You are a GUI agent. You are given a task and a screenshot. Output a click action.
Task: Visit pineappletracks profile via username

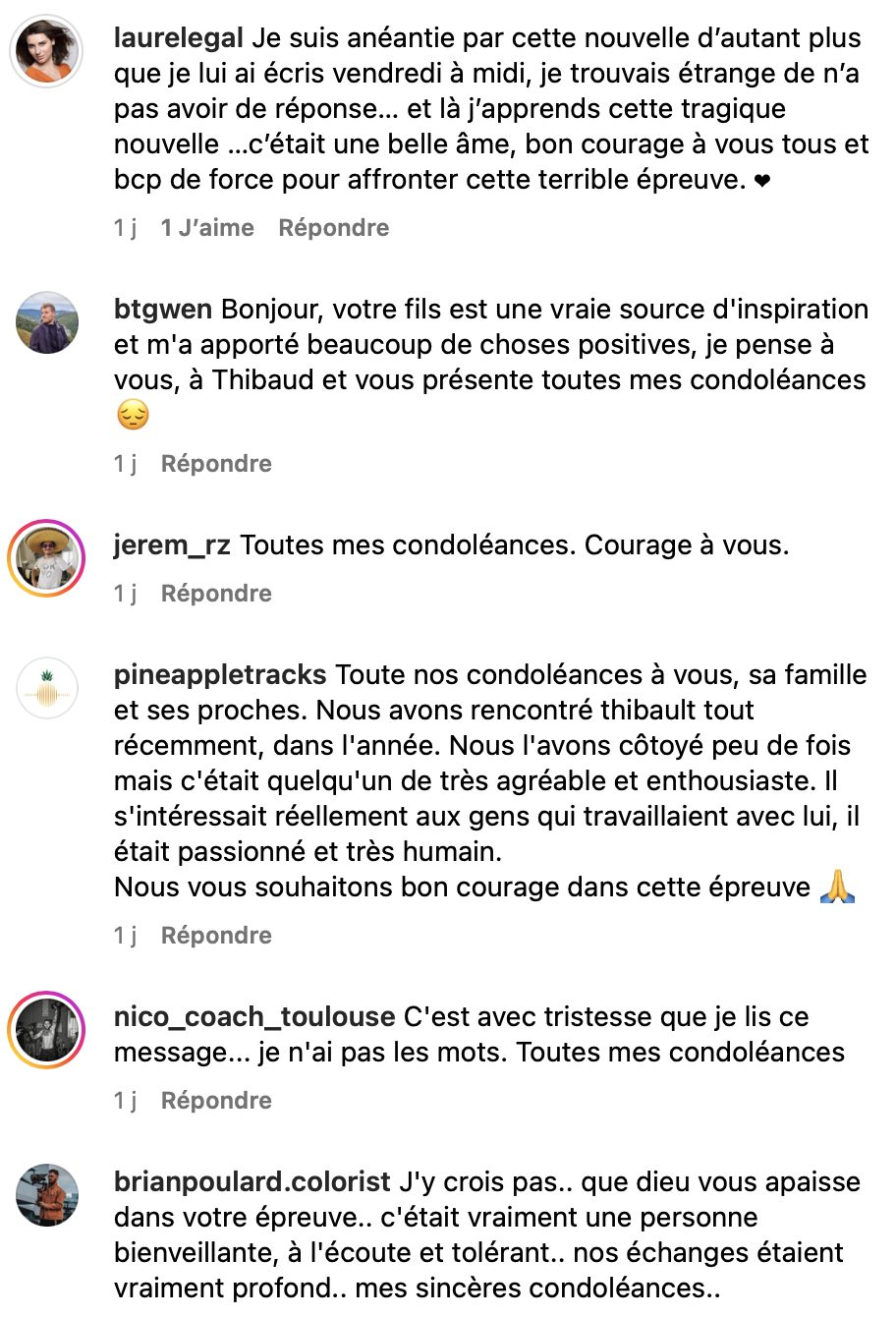click(x=220, y=675)
